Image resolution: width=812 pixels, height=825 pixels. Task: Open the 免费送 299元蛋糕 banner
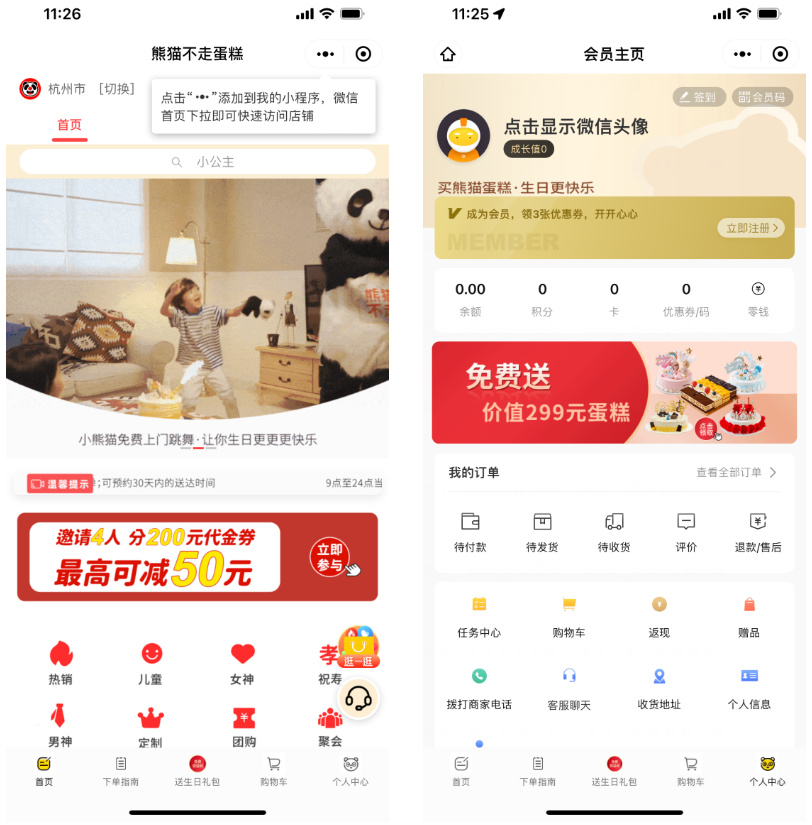coord(614,392)
